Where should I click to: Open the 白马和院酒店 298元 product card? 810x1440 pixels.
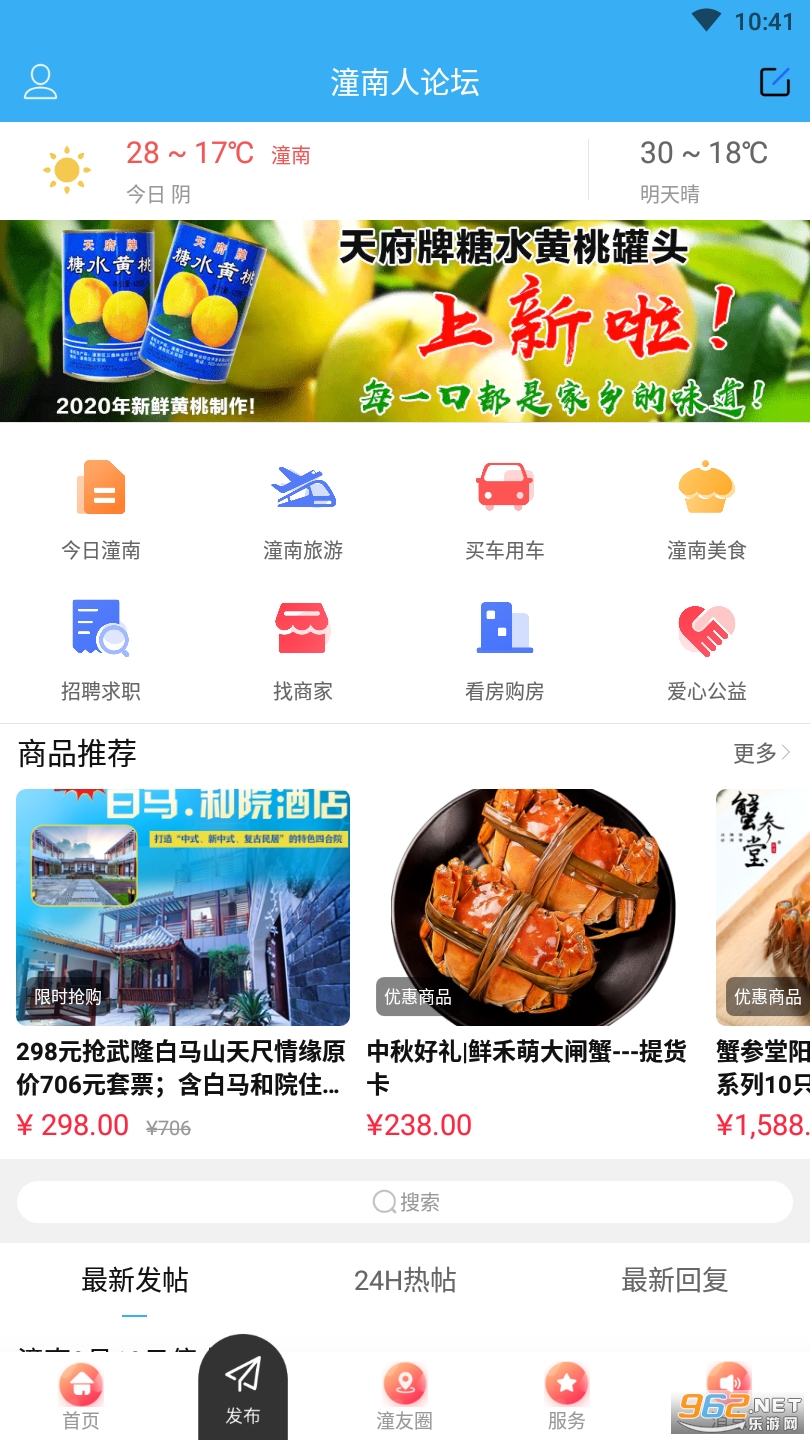[x=183, y=965]
